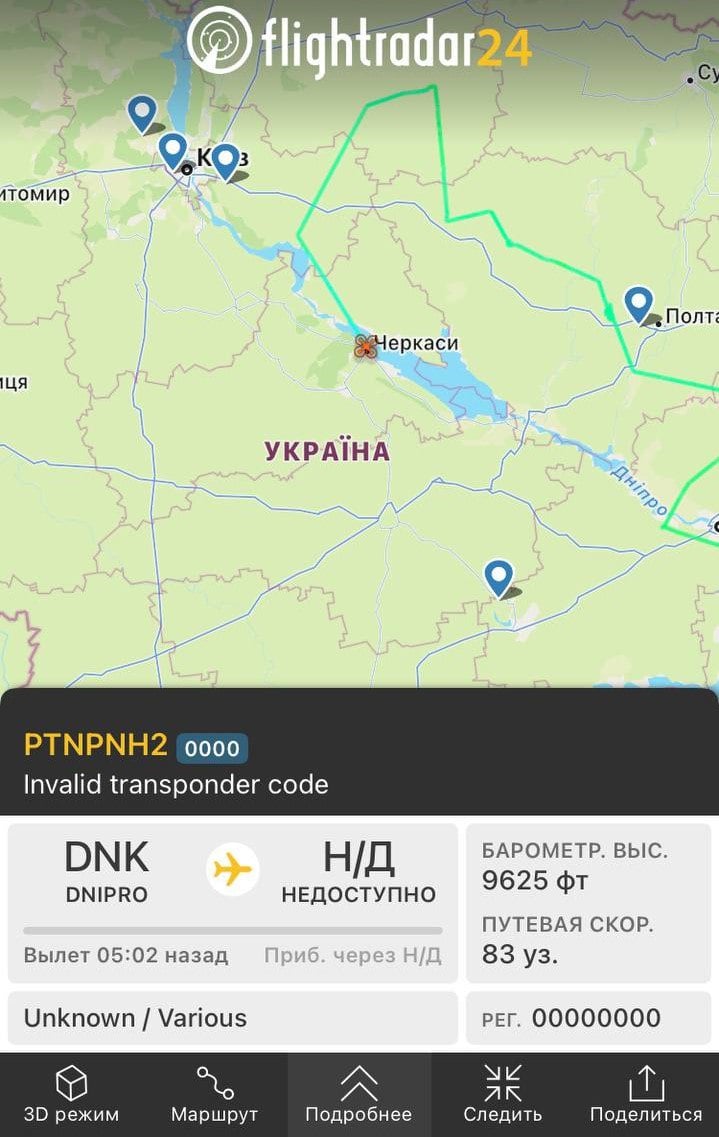Screen dimensions: 719x1137
Task: Switch to 3D режим view
Action: click(71, 1094)
